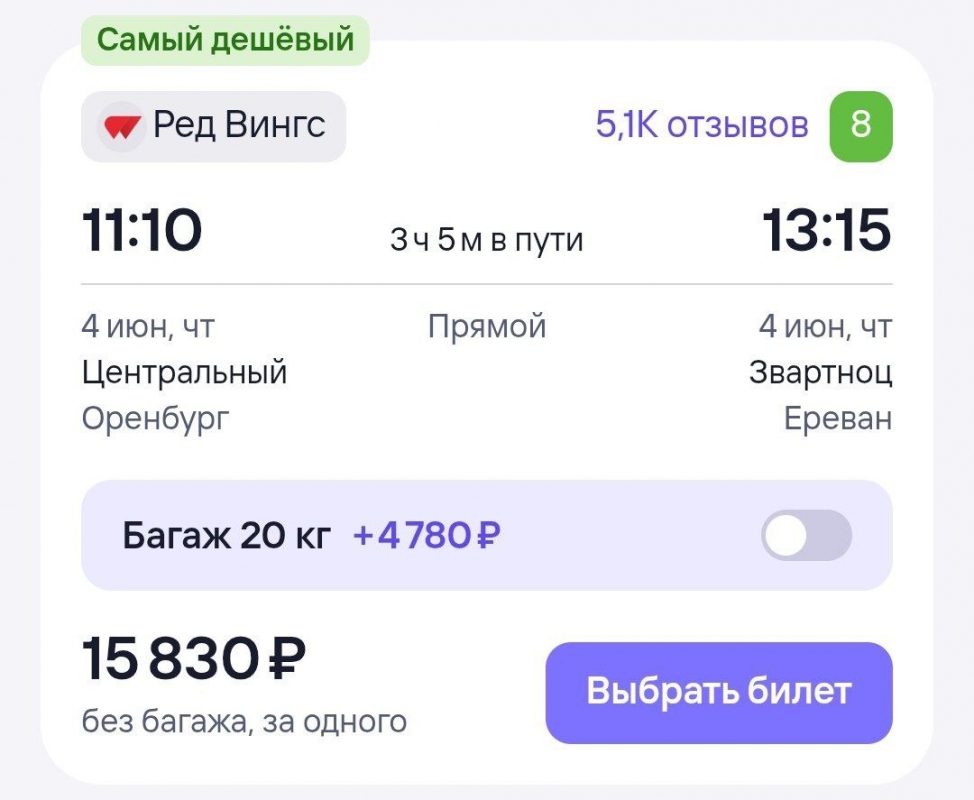
Task: Open the Ред Вингс airline chip
Action: coord(213,126)
